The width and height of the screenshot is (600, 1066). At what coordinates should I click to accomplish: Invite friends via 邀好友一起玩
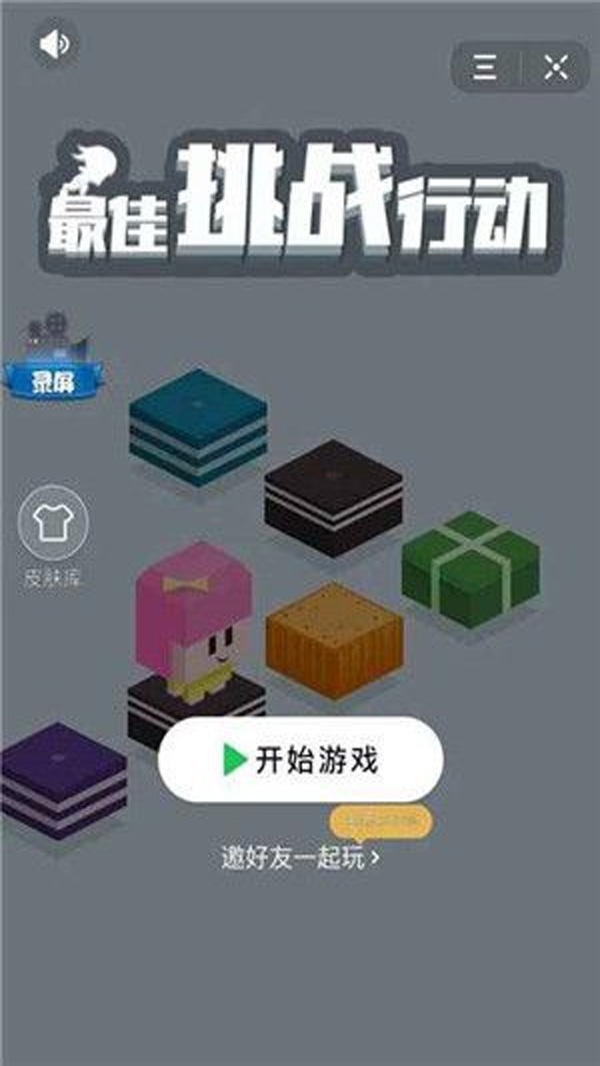tap(300, 857)
